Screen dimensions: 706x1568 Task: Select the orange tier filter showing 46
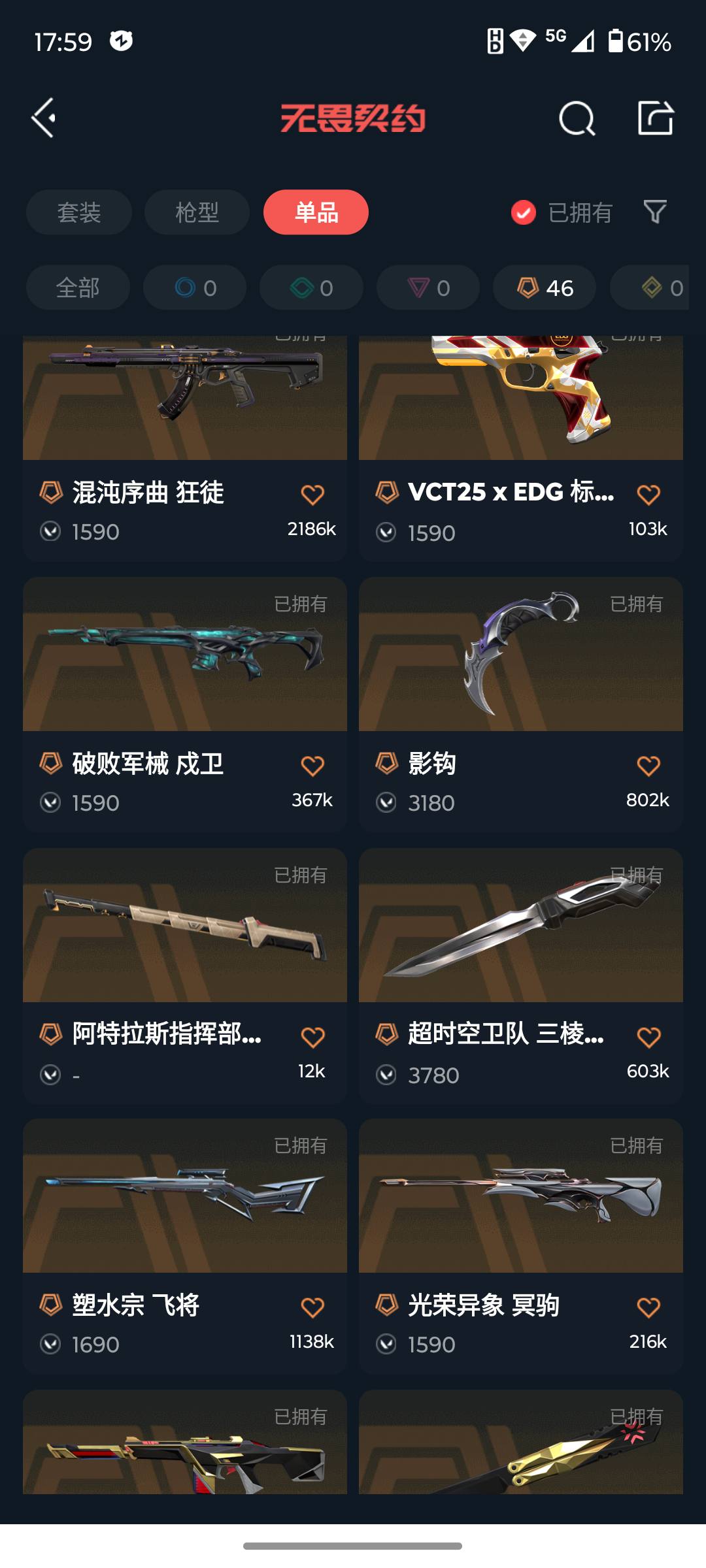[x=543, y=287]
